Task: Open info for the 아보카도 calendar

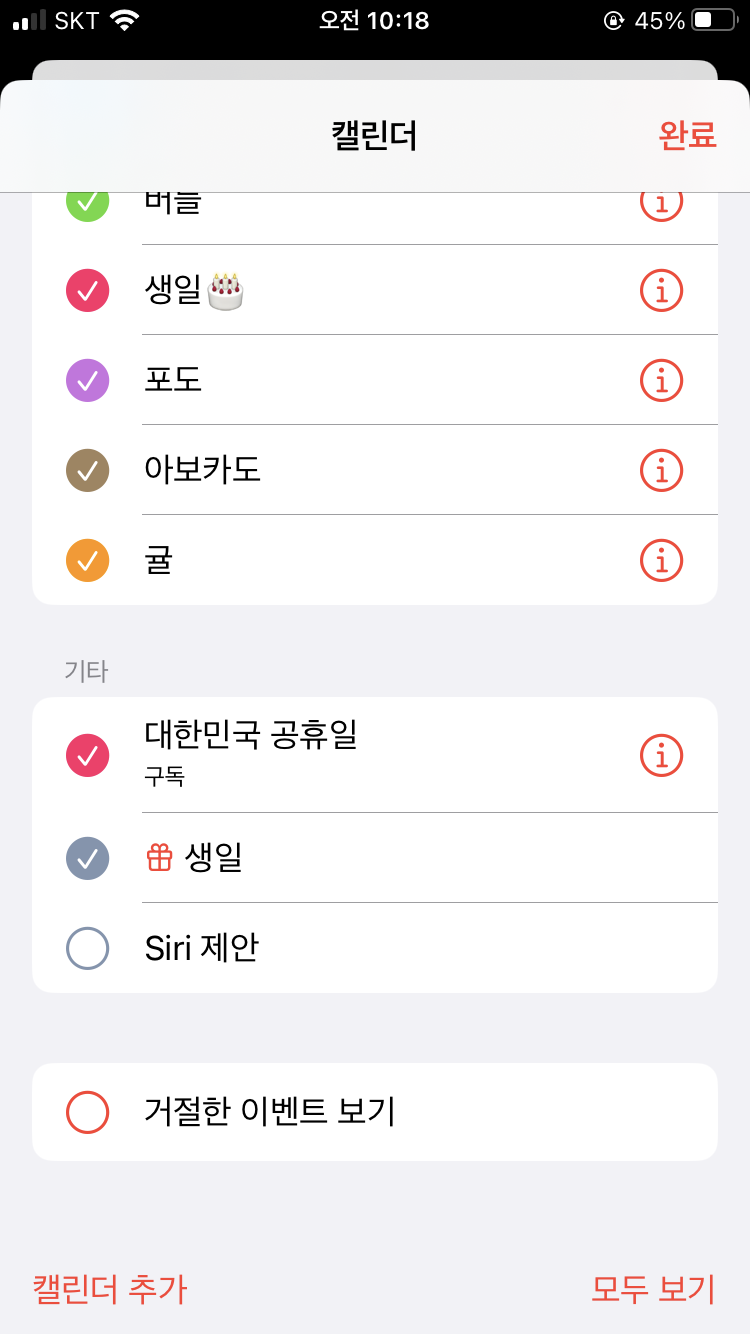Action: pos(661,470)
